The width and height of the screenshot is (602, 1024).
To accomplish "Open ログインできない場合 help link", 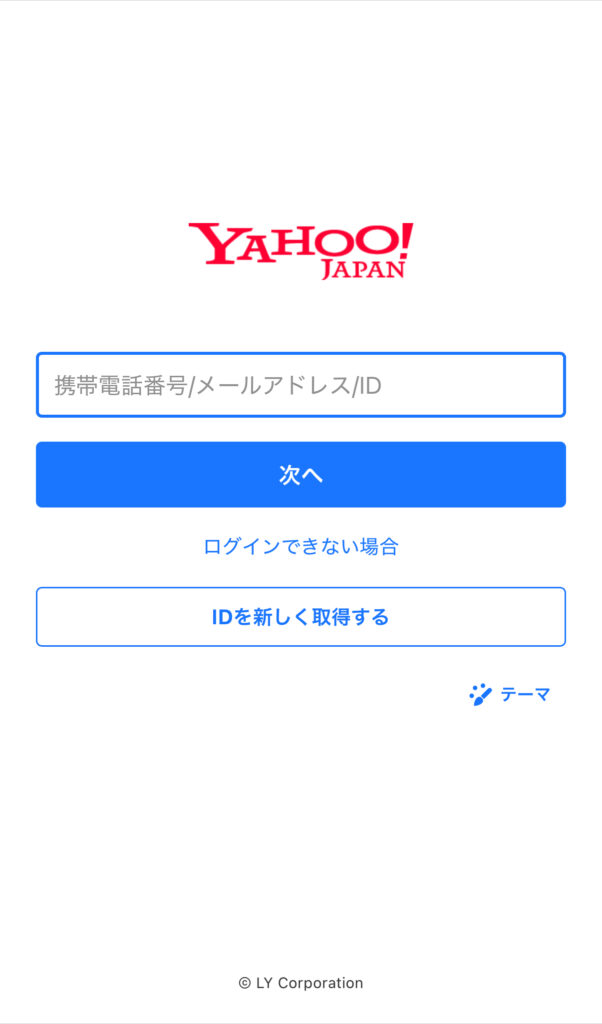I will pyautogui.click(x=300, y=547).
